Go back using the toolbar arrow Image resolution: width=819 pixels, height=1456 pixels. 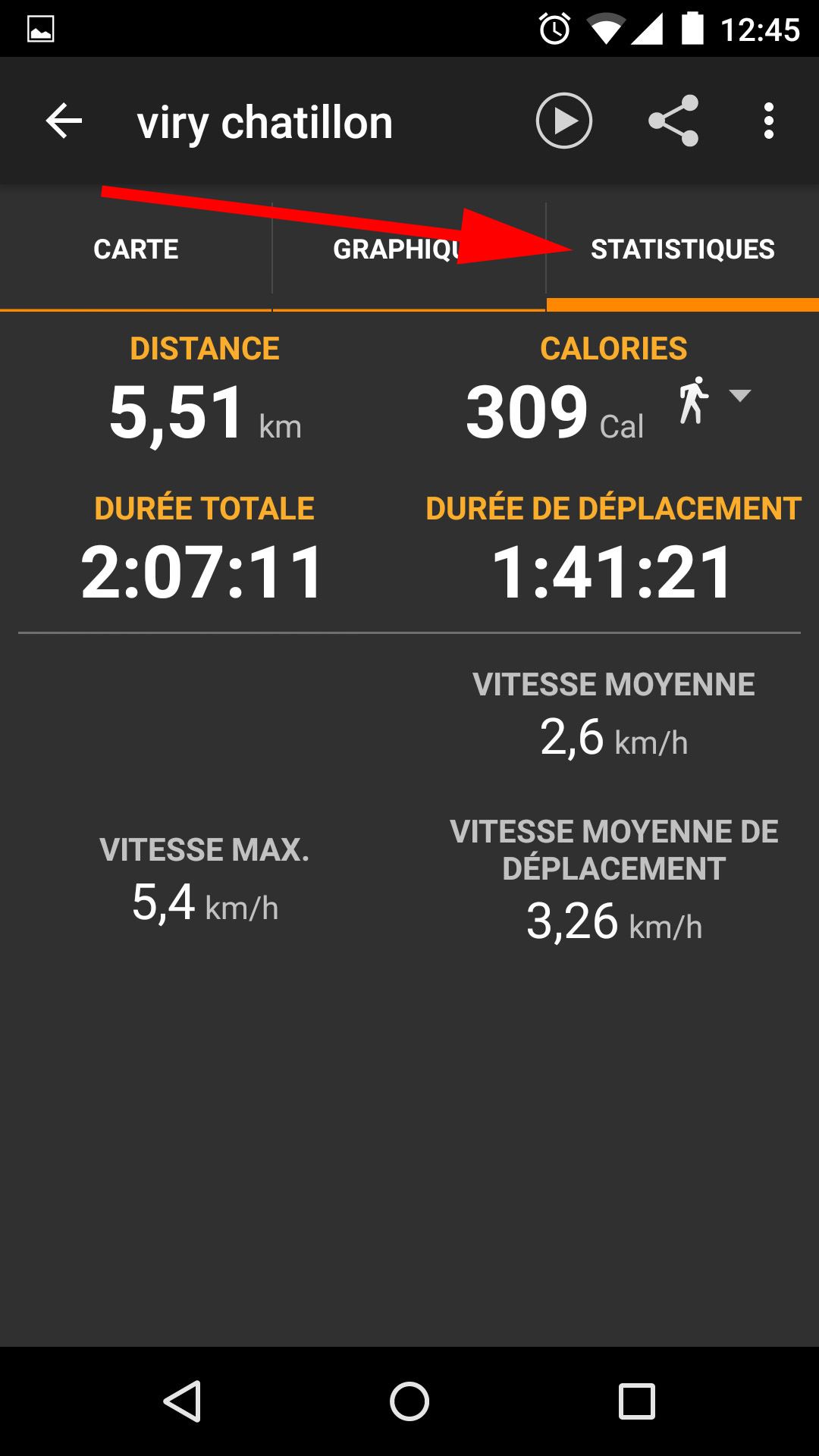point(64,121)
